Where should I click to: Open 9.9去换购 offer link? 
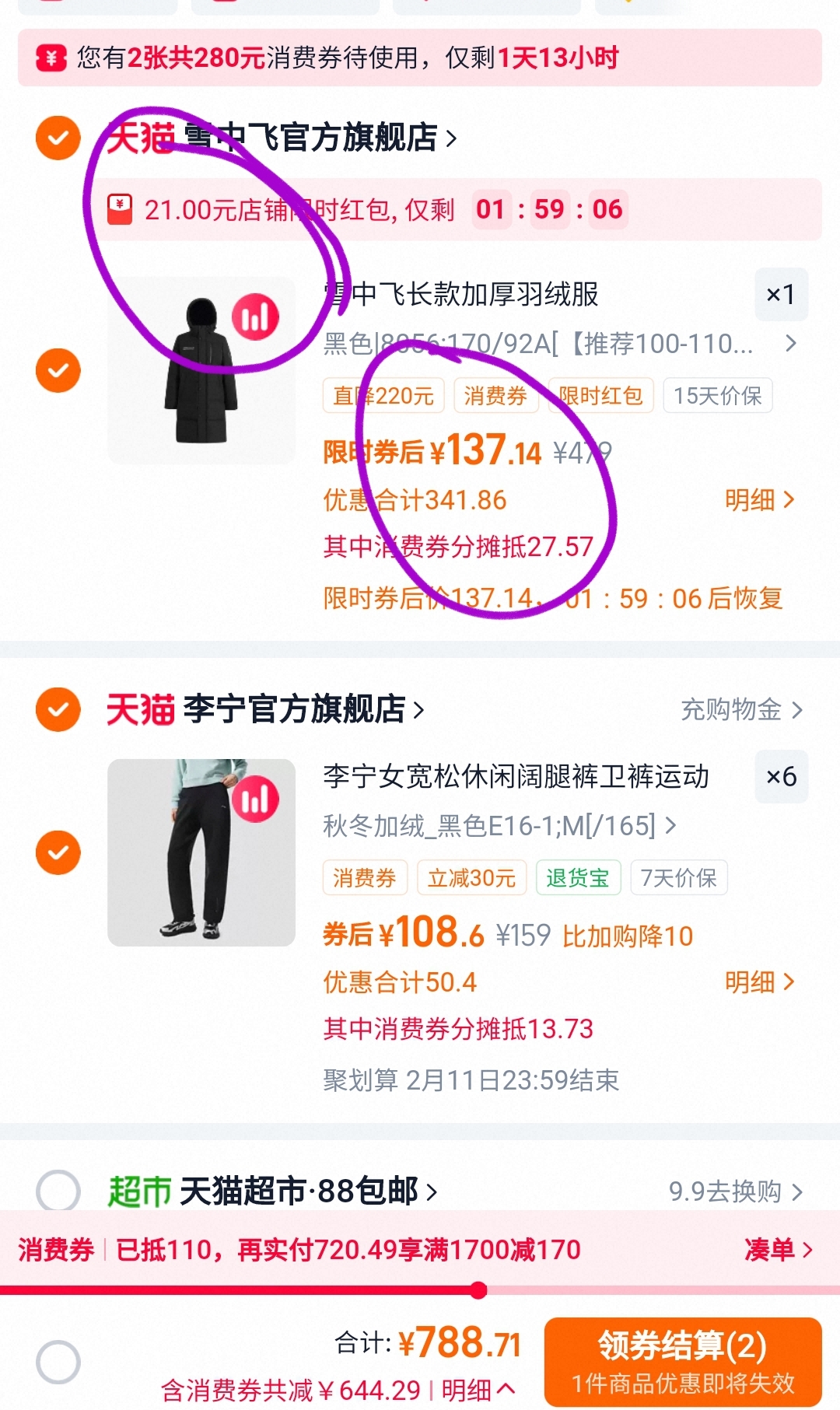click(x=736, y=1191)
